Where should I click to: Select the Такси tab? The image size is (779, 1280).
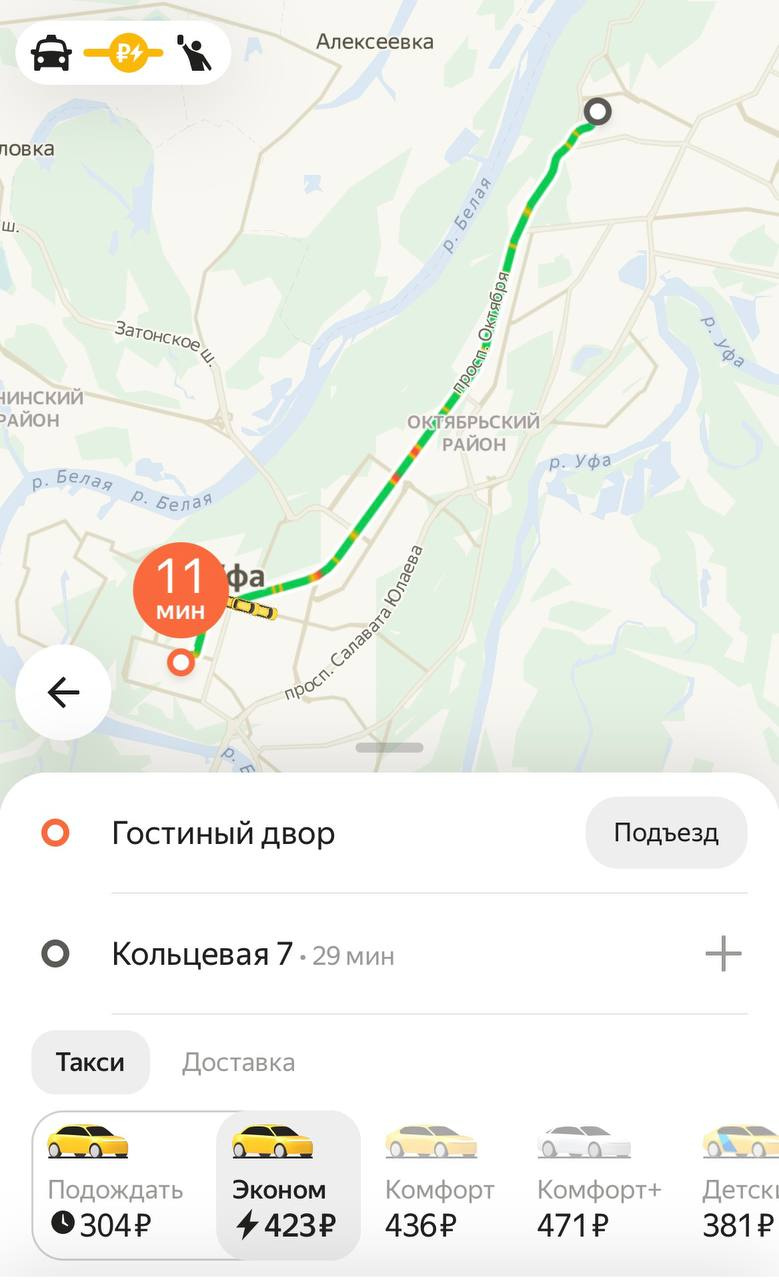[x=90, y=1062]
